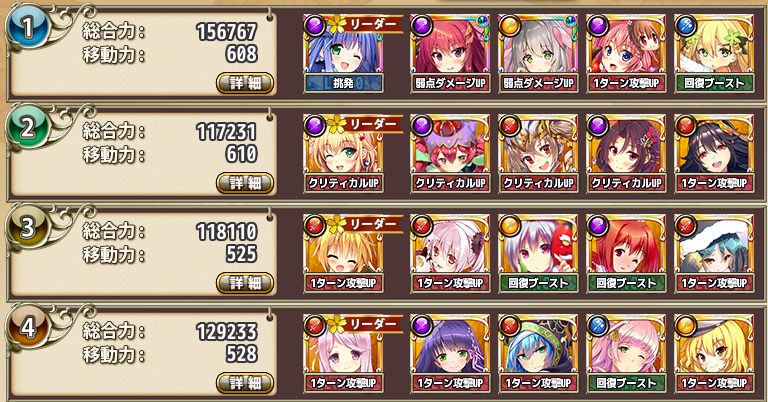The image size is (768, 402).
Task: Open details for party 4
Action: tap(244, 382)
